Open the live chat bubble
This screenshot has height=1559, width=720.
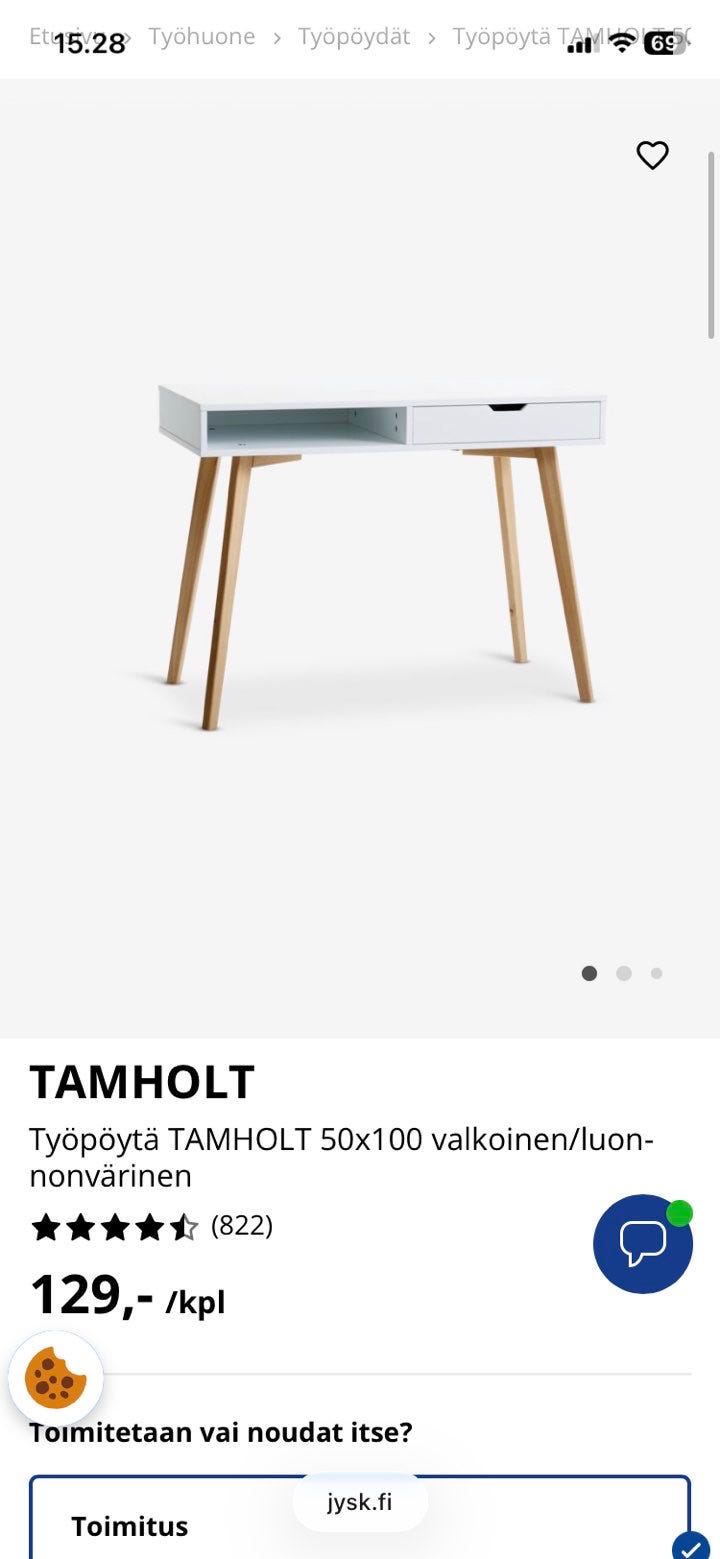point(642,1244)
